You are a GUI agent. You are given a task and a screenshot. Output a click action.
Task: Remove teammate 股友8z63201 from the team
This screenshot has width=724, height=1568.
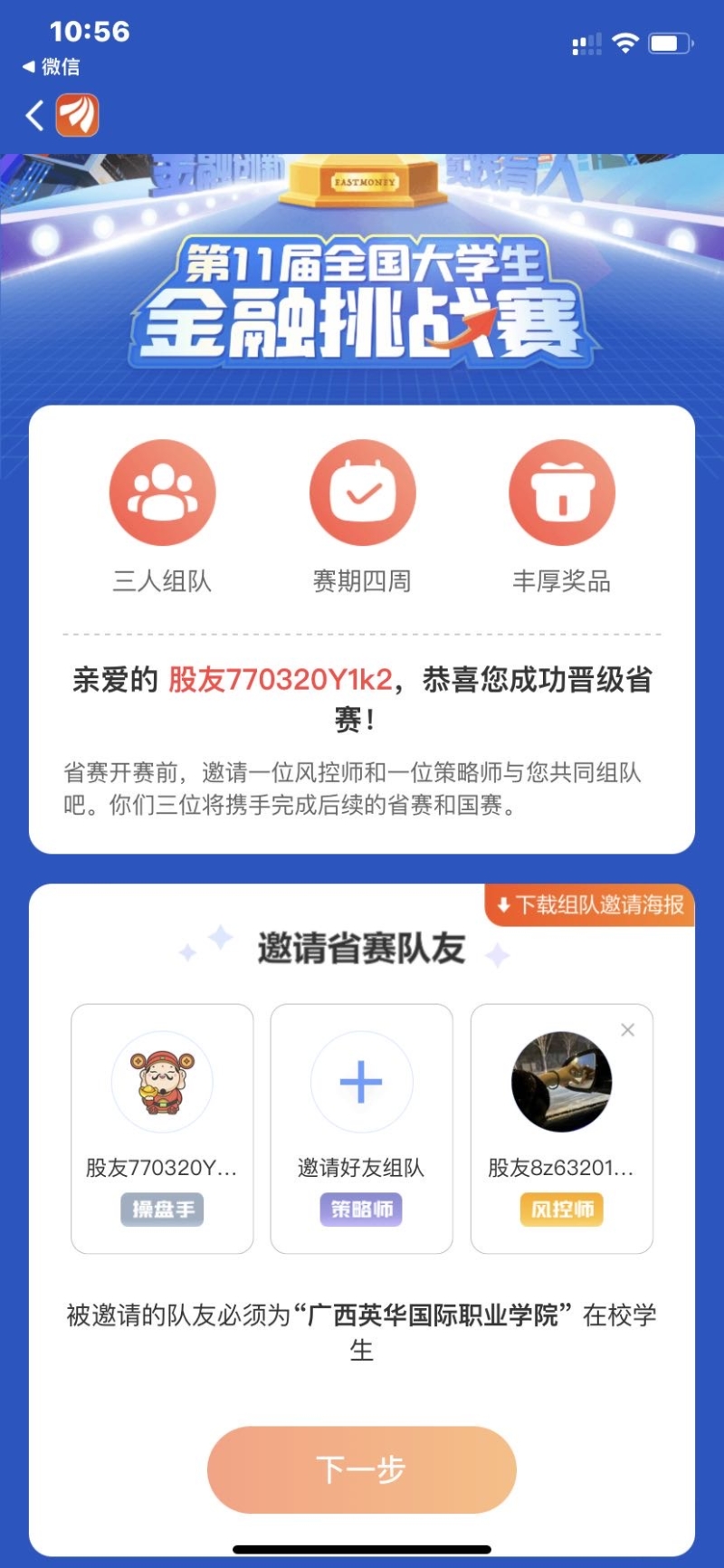[628, 1029]
